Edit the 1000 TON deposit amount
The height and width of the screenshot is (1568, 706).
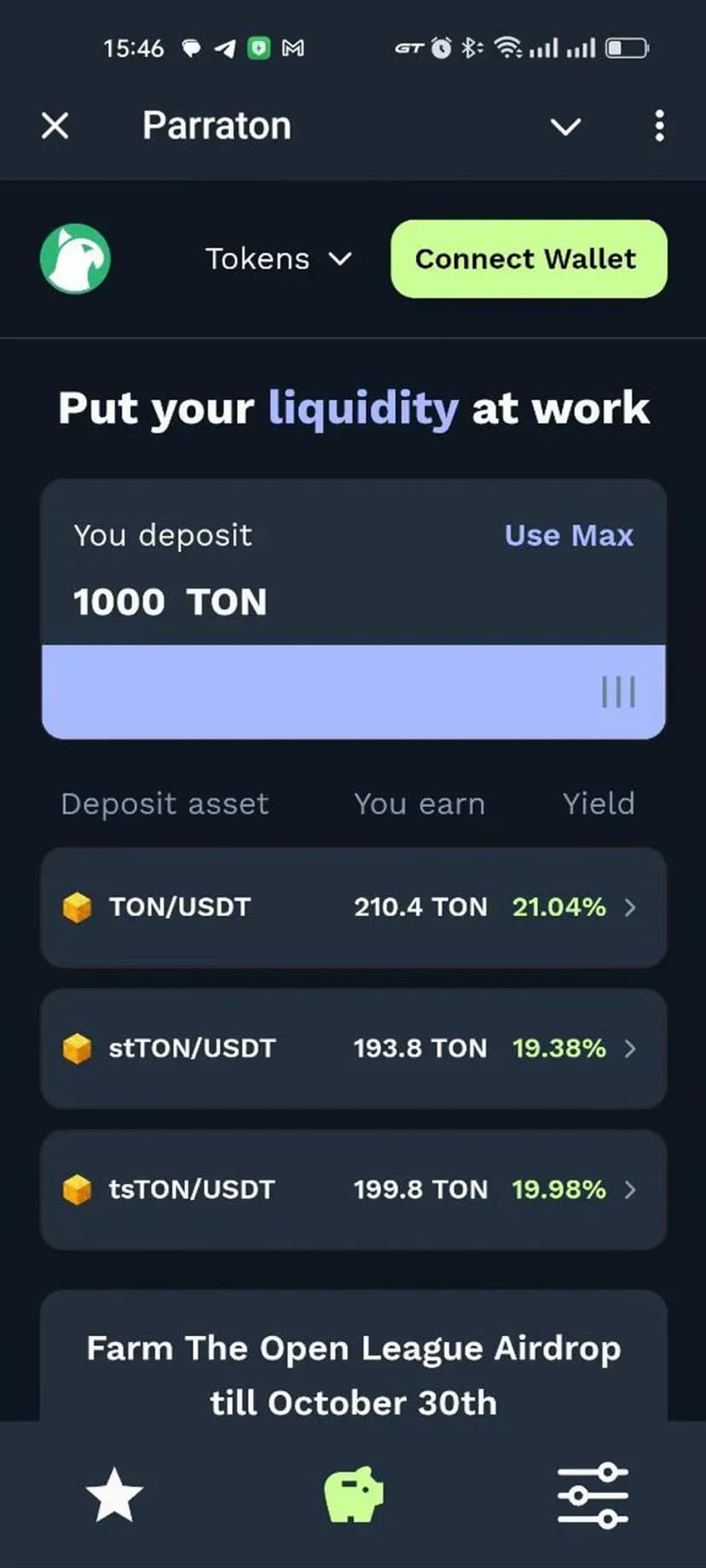[170, 602]
